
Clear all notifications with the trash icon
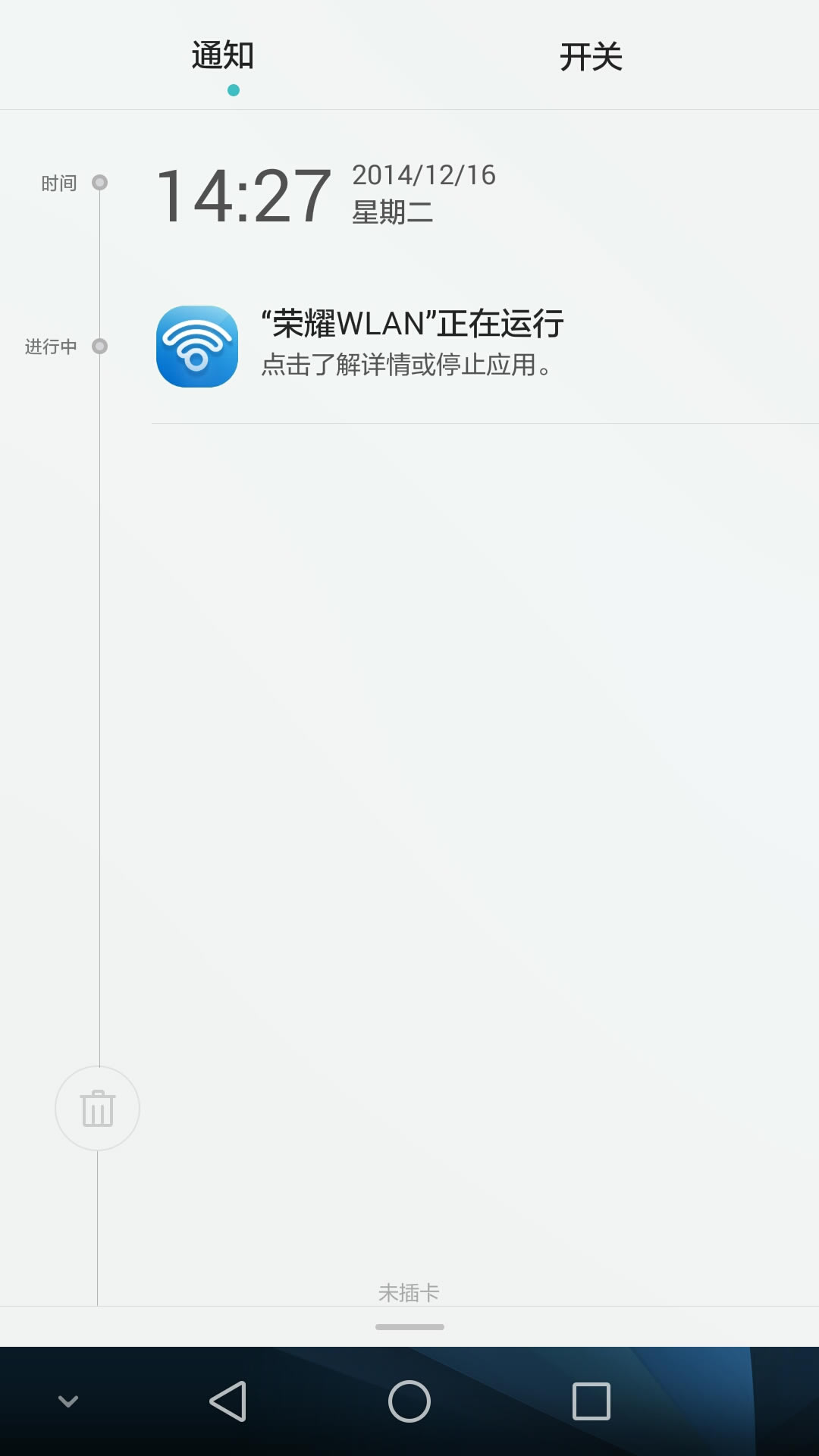tap(98, 1108)
